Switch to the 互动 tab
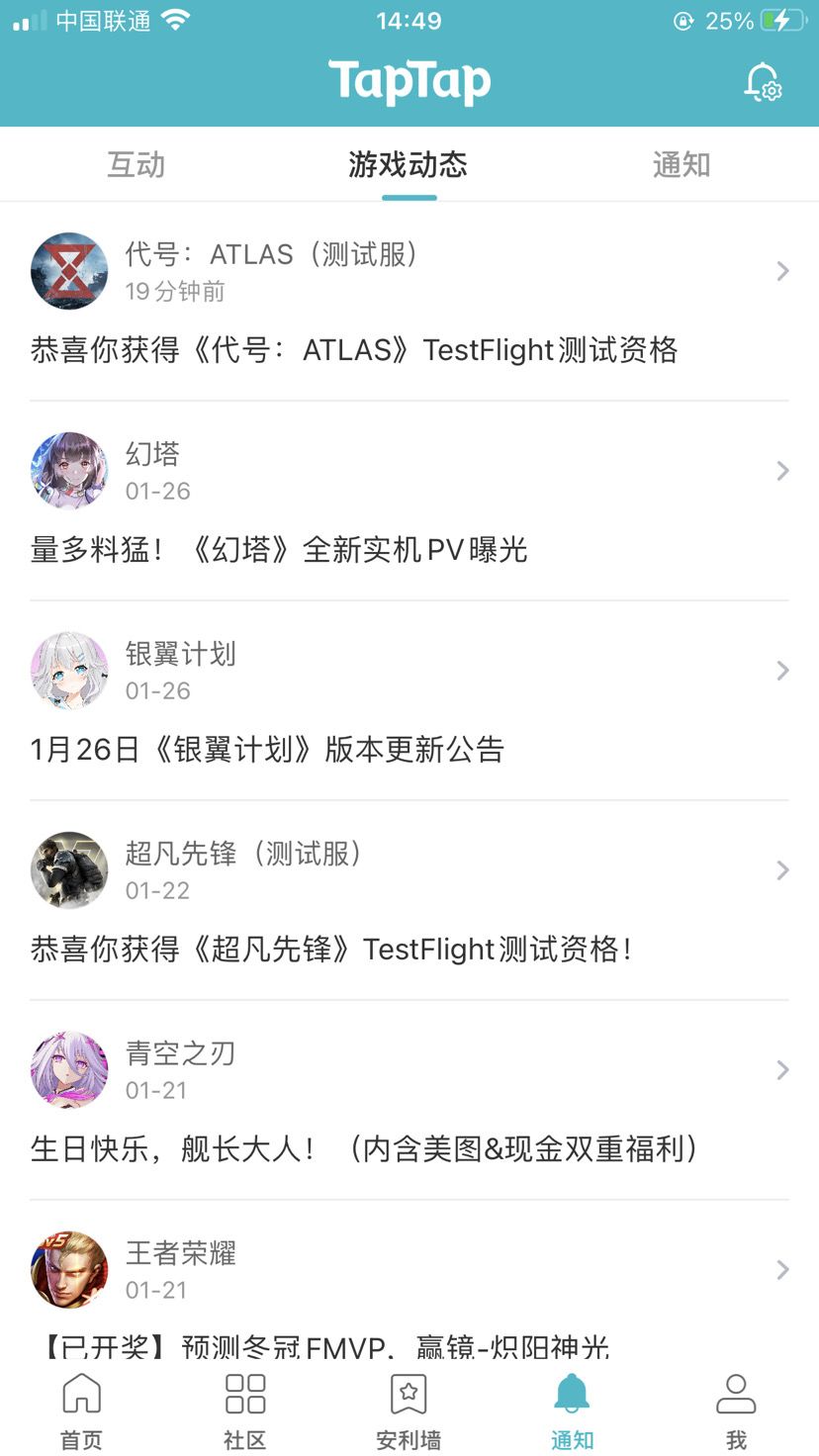Viewport: 819px width, 1456px height. click(x=136, y=164)
